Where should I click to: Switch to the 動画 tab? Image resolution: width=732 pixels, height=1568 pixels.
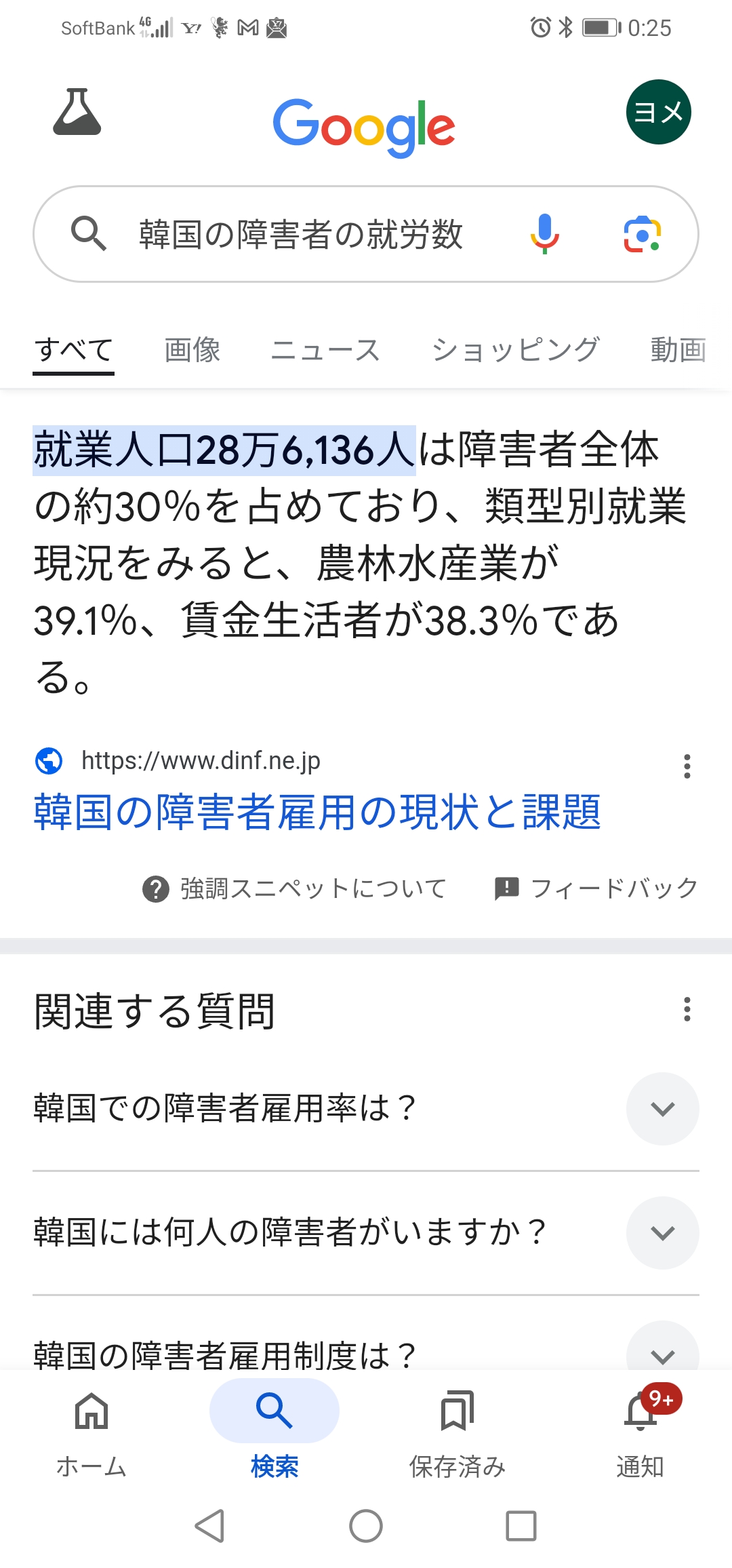[678, 350]
